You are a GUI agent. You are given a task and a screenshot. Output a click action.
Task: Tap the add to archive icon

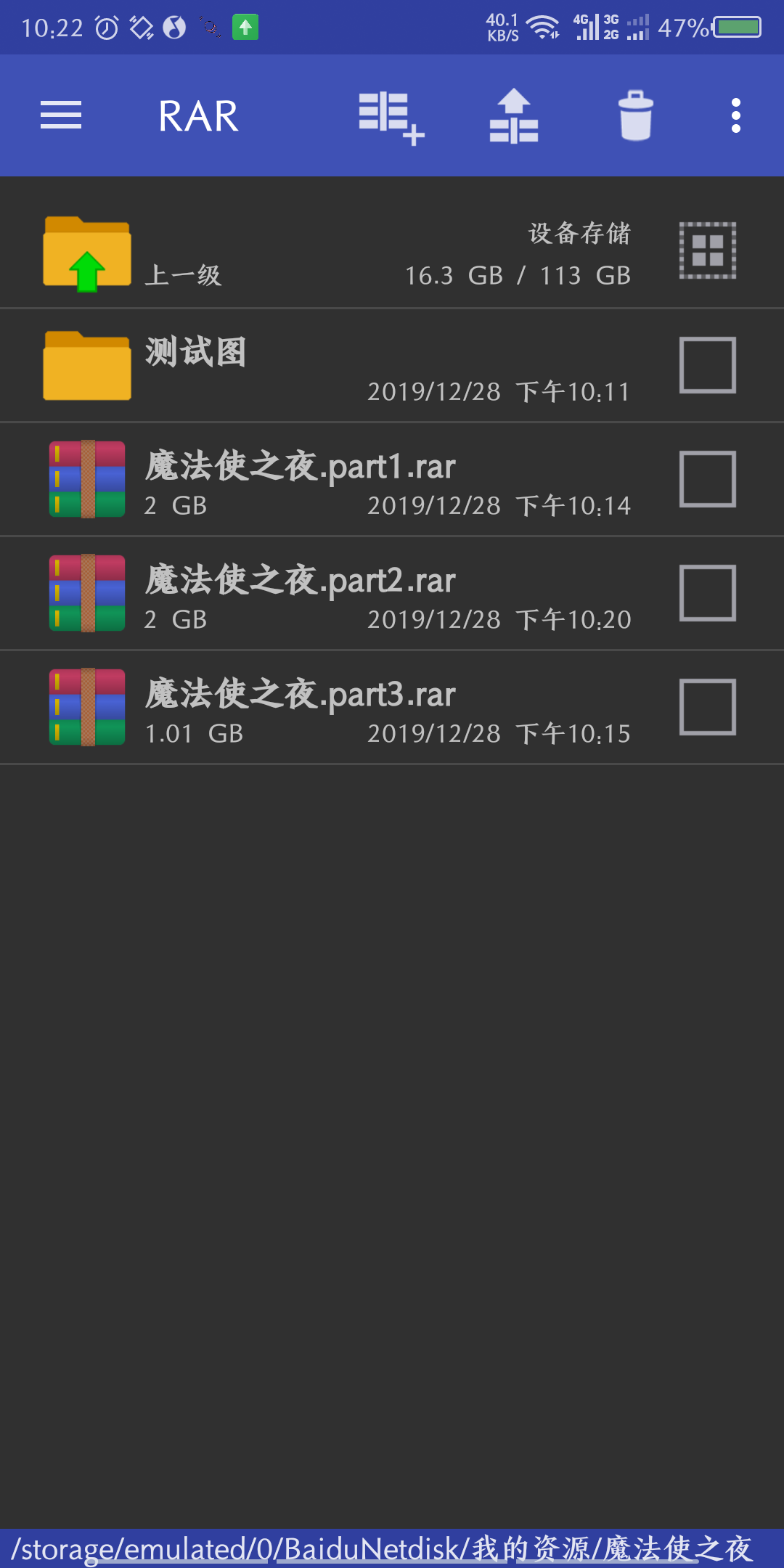[391, 118]
